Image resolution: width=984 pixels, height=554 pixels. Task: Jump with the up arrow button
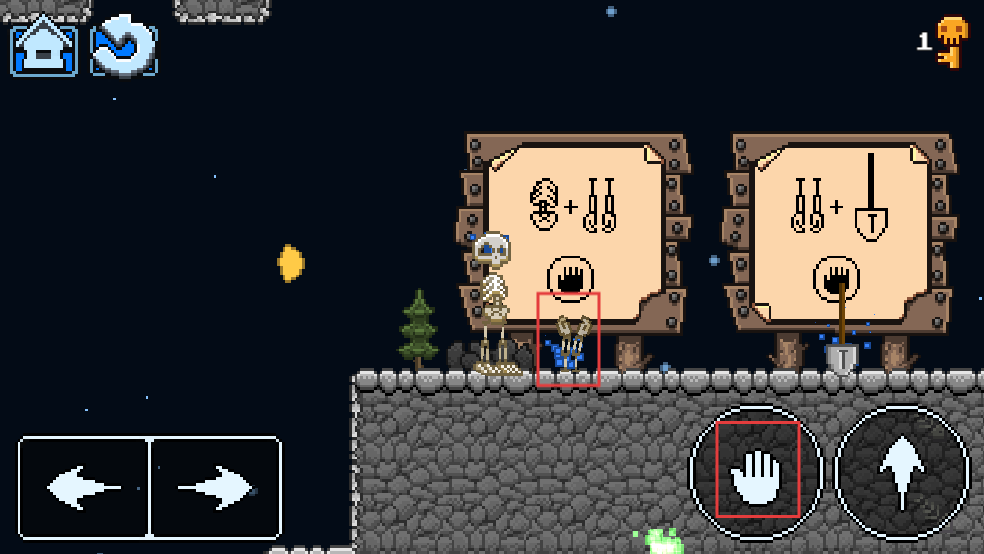902,471
